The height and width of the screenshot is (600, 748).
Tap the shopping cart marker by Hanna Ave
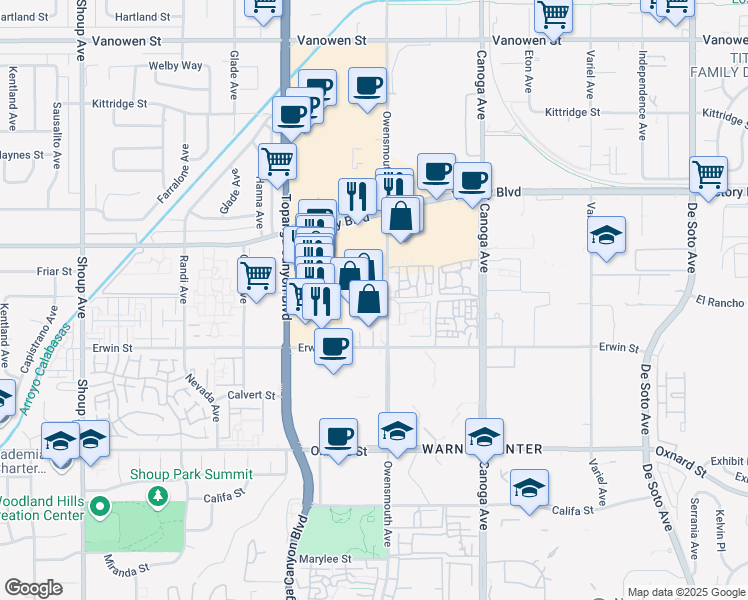pos(277,166)
